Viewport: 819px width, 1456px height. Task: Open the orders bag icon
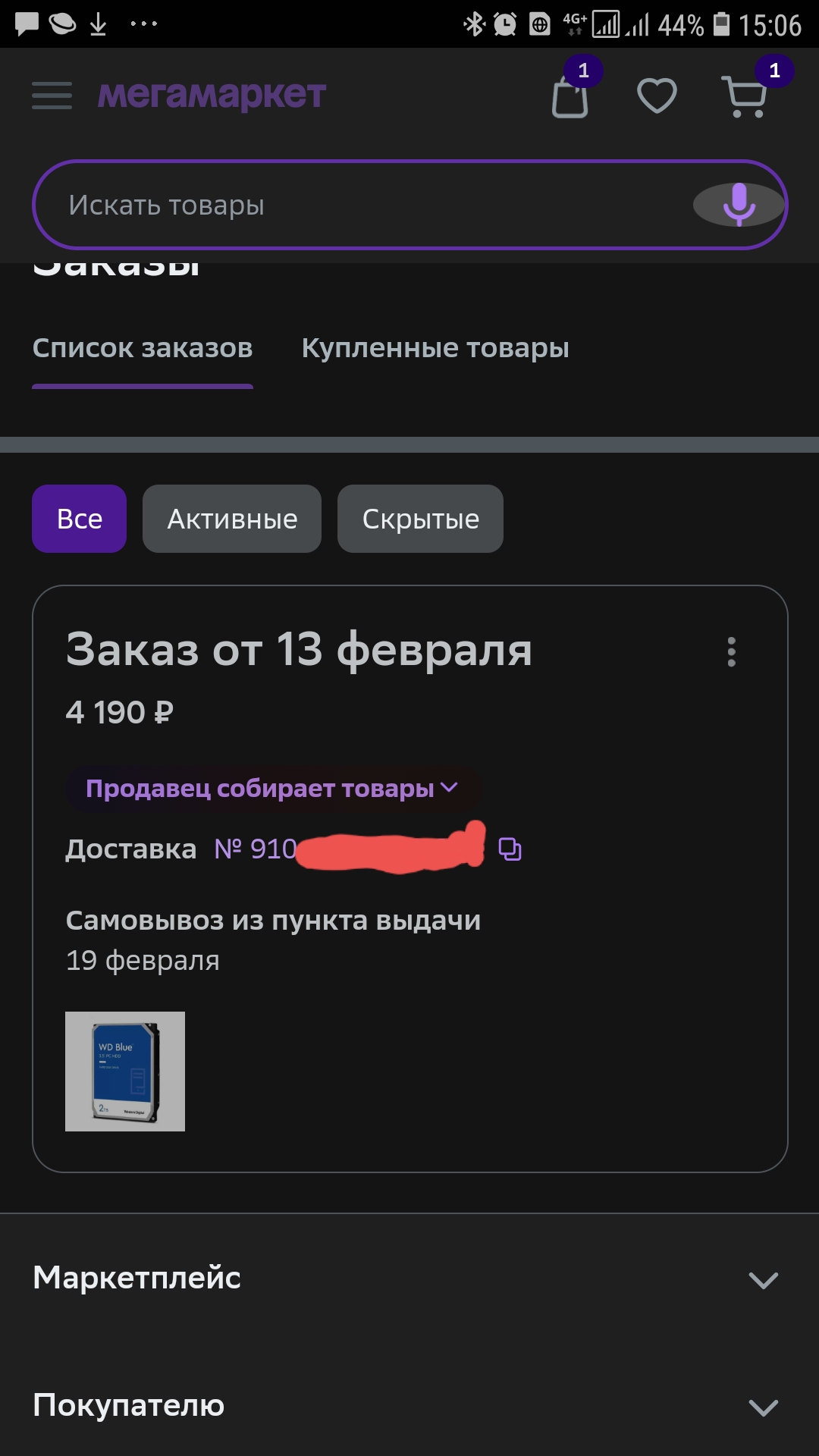(570, 95)
